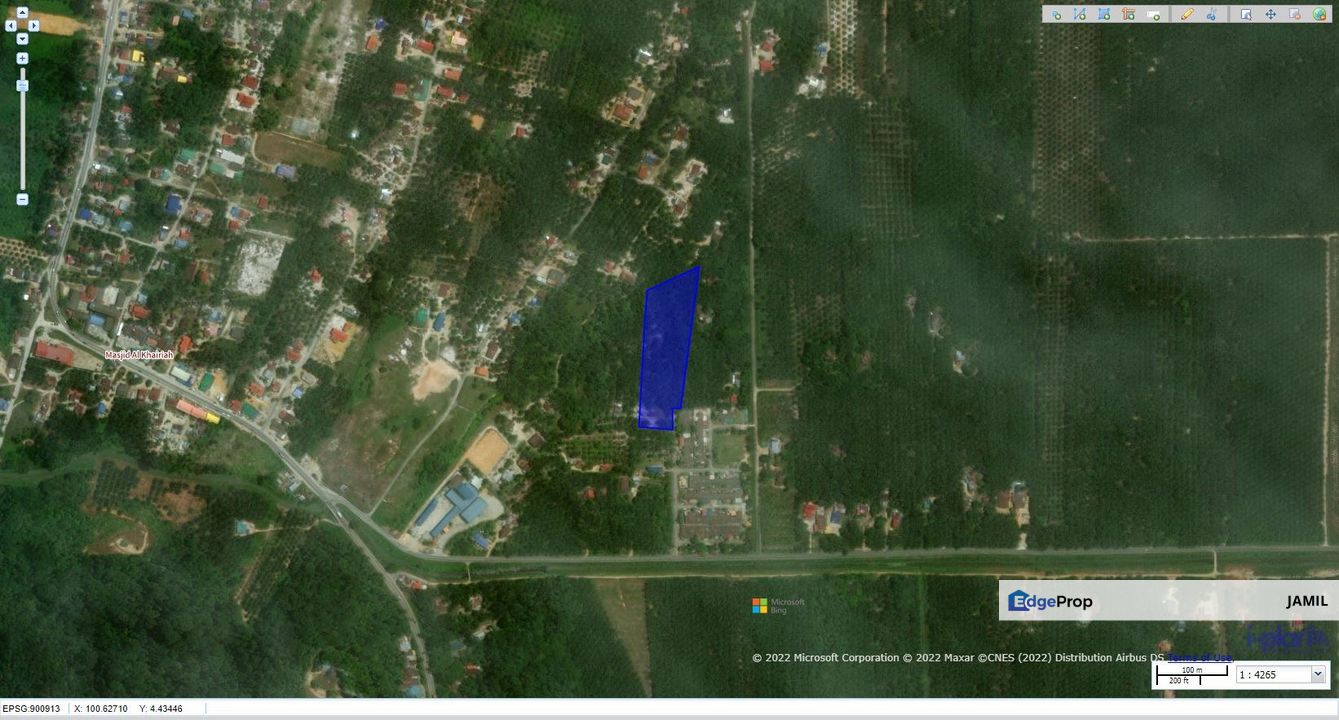1339x720 pixels.
Task: Open the Terms of Use link
Action: pos(1199,657)
